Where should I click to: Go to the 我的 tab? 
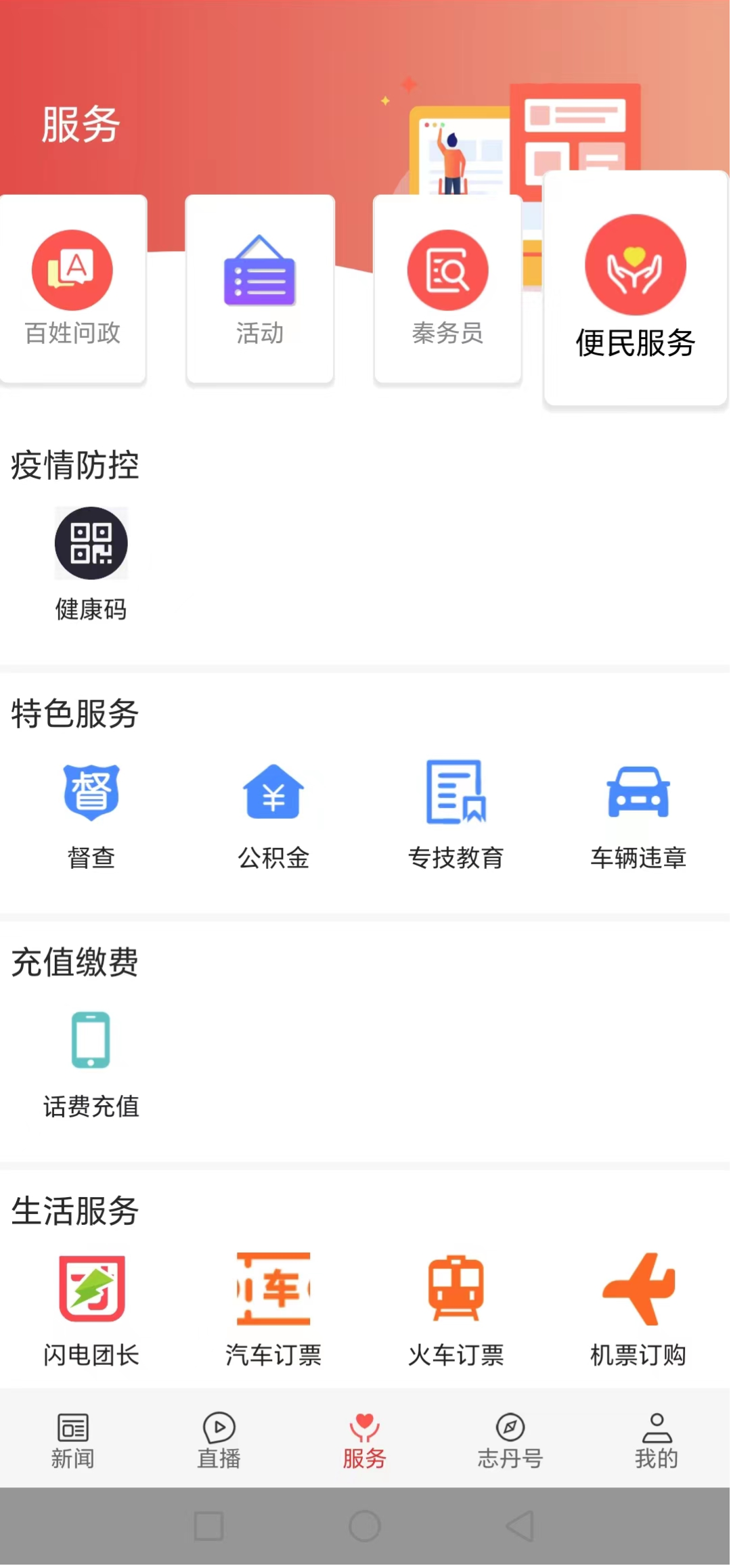pyautogui.click(x=656, y=1440)
